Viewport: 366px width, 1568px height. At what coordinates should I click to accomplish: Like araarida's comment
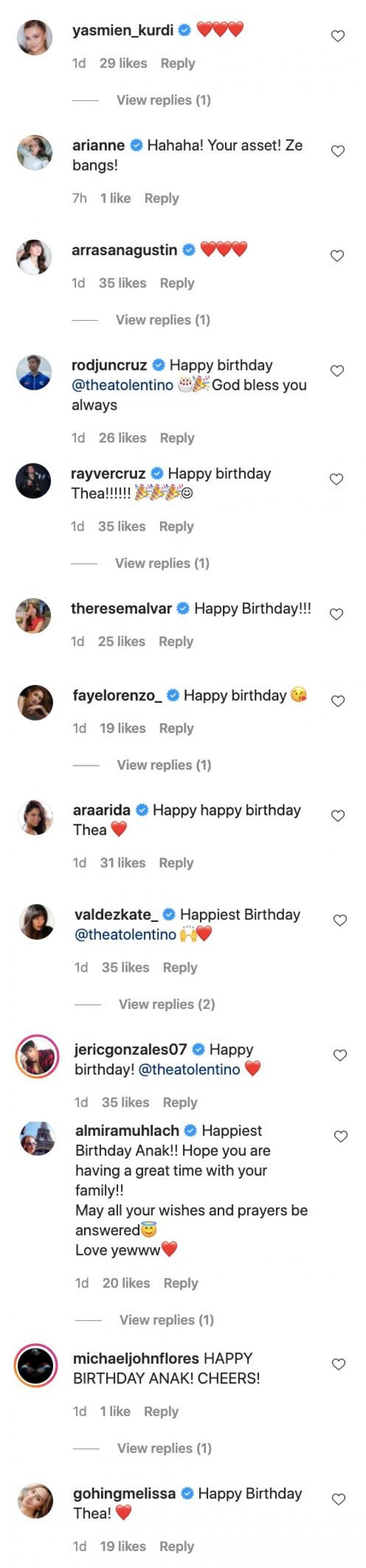338,816
